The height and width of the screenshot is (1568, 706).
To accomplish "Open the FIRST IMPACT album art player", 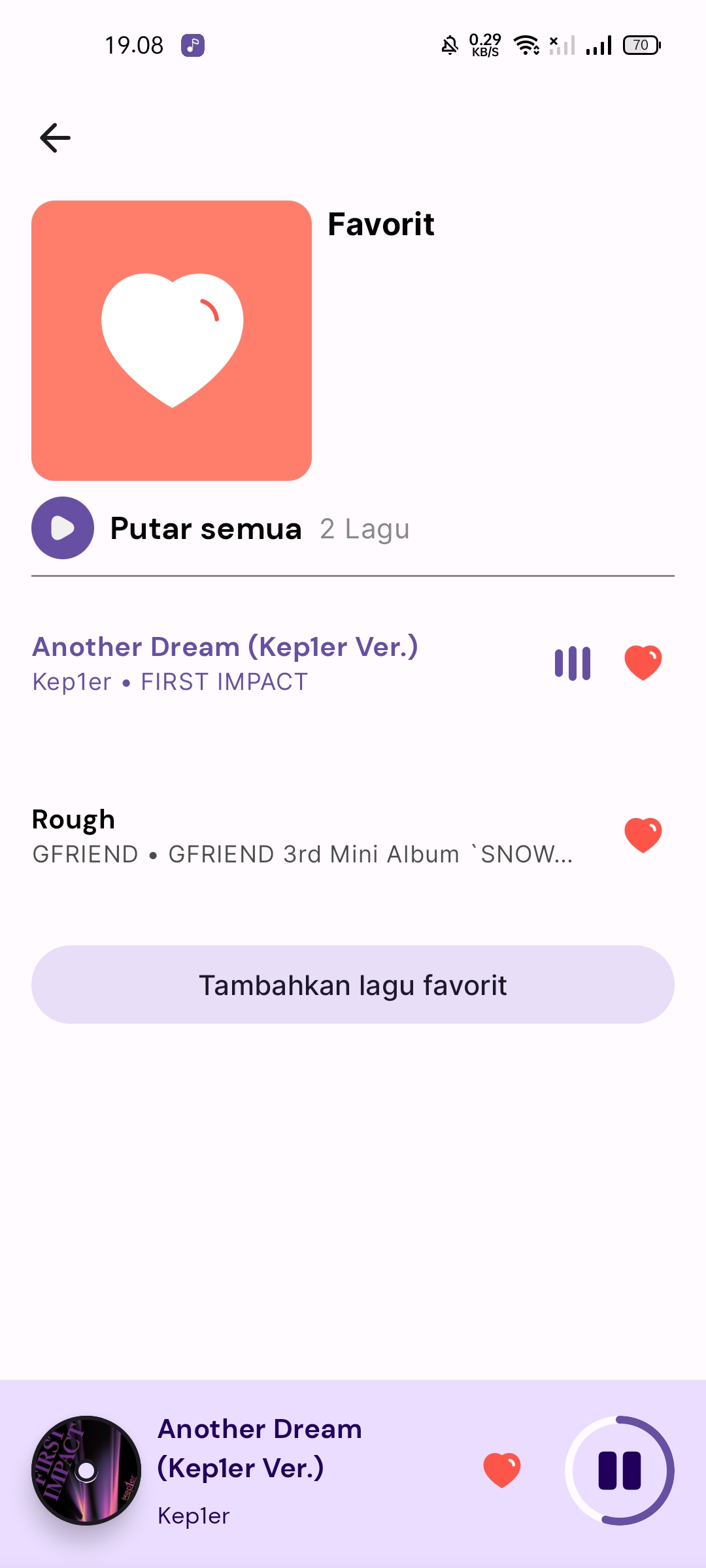I will coord(86,1471).
